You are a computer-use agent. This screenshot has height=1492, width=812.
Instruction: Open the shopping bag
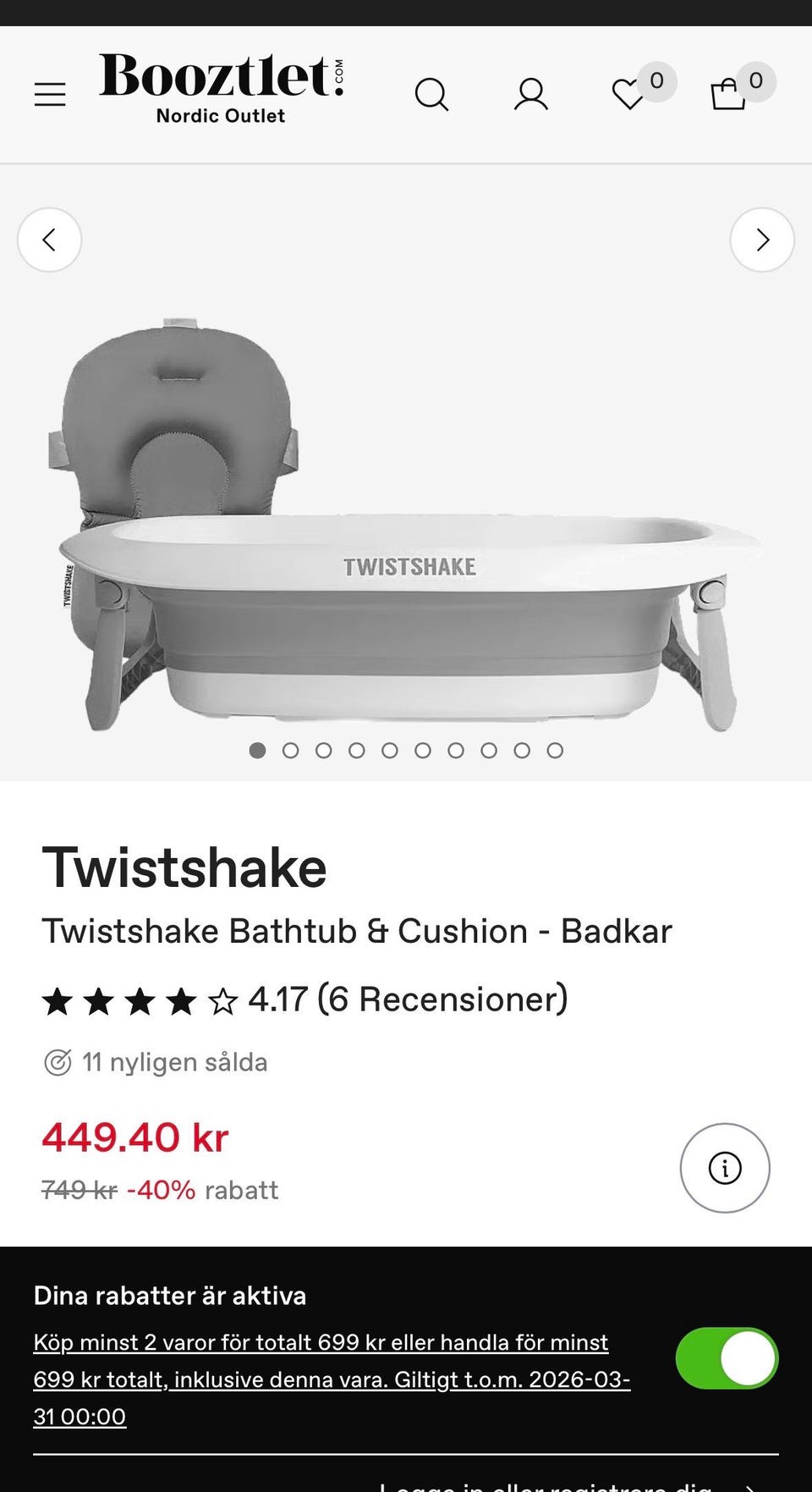(x=728, y=94)
